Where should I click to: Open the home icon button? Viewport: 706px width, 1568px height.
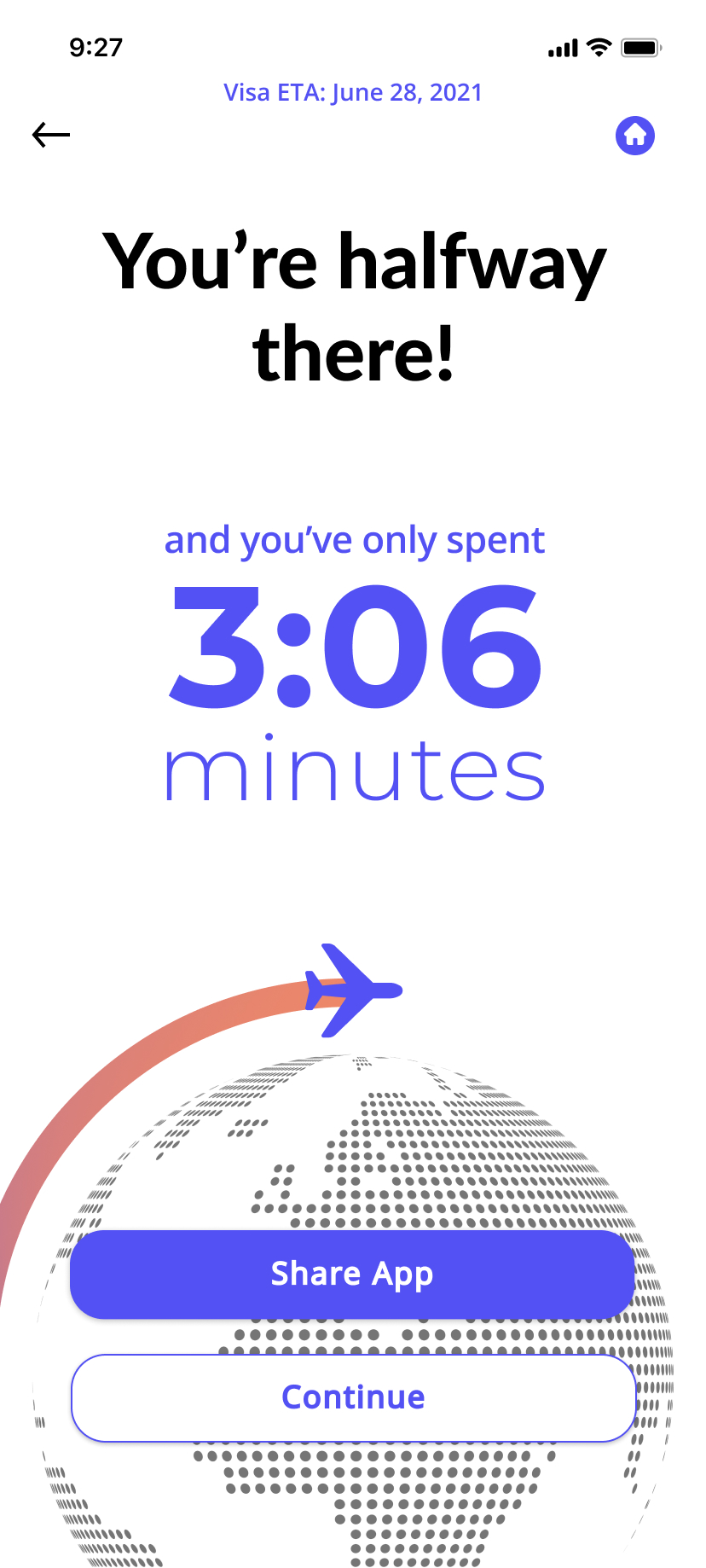(x=634, y=135)
